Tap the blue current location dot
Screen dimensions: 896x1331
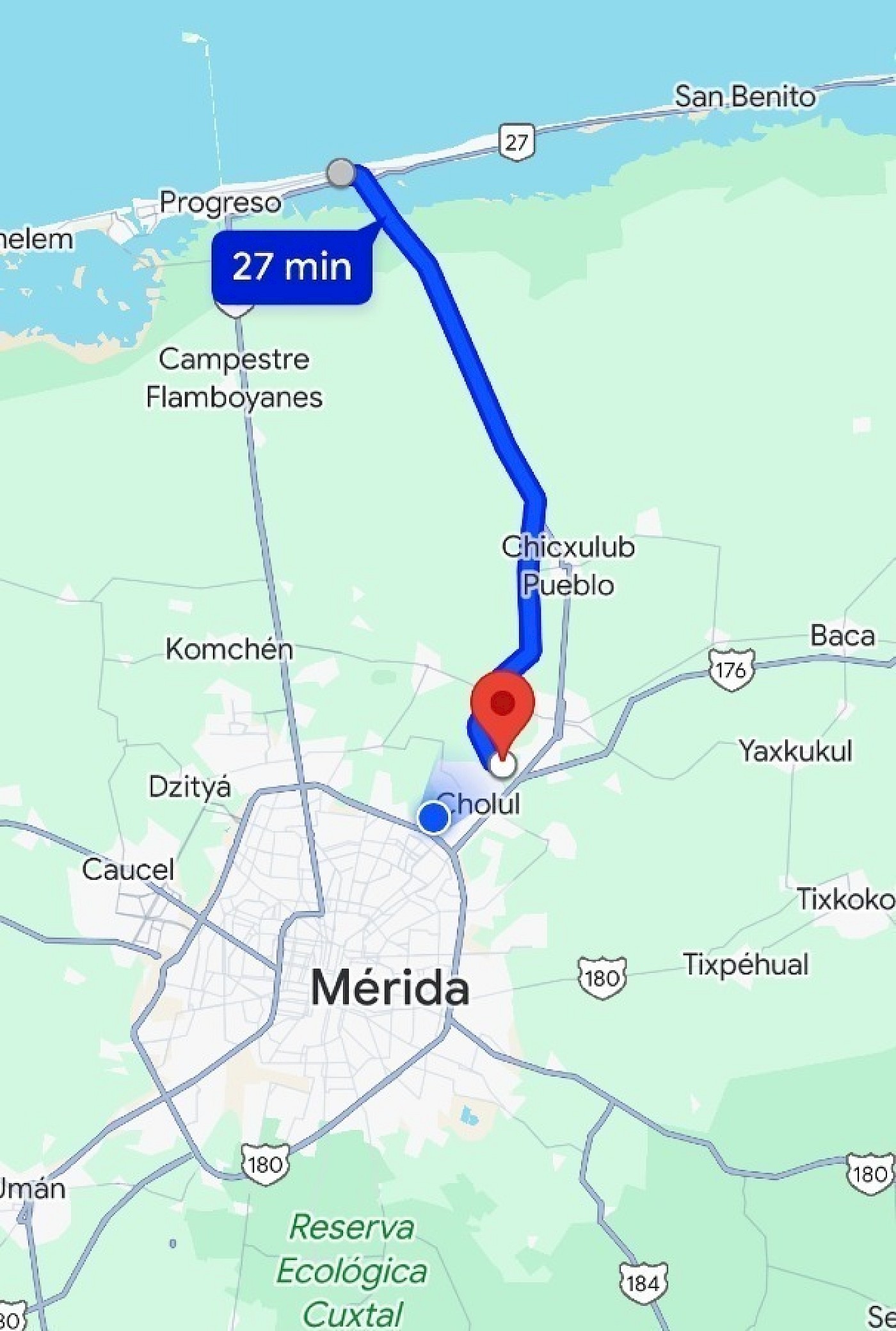pyautogui.click(x=434, y=818)
